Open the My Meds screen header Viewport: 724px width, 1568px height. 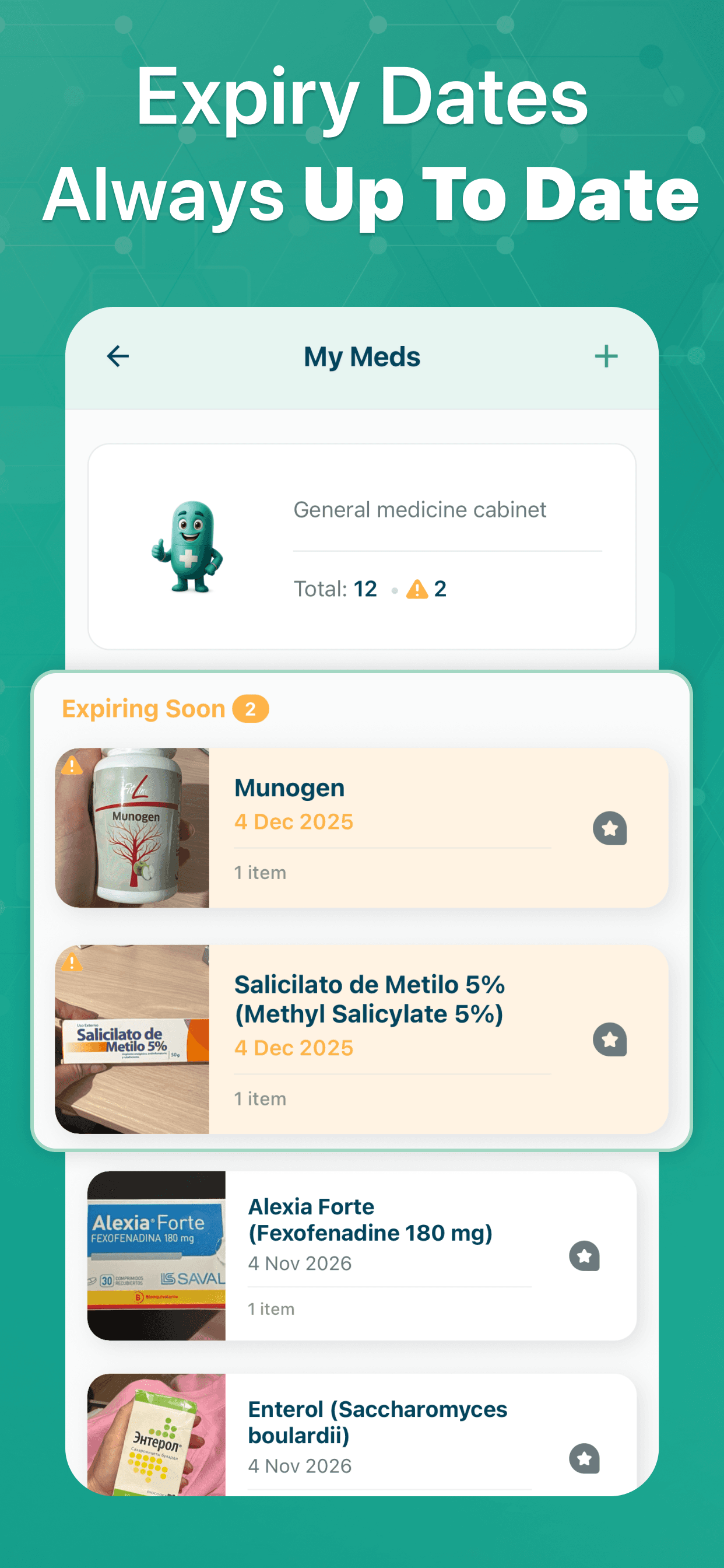point(362,356)
